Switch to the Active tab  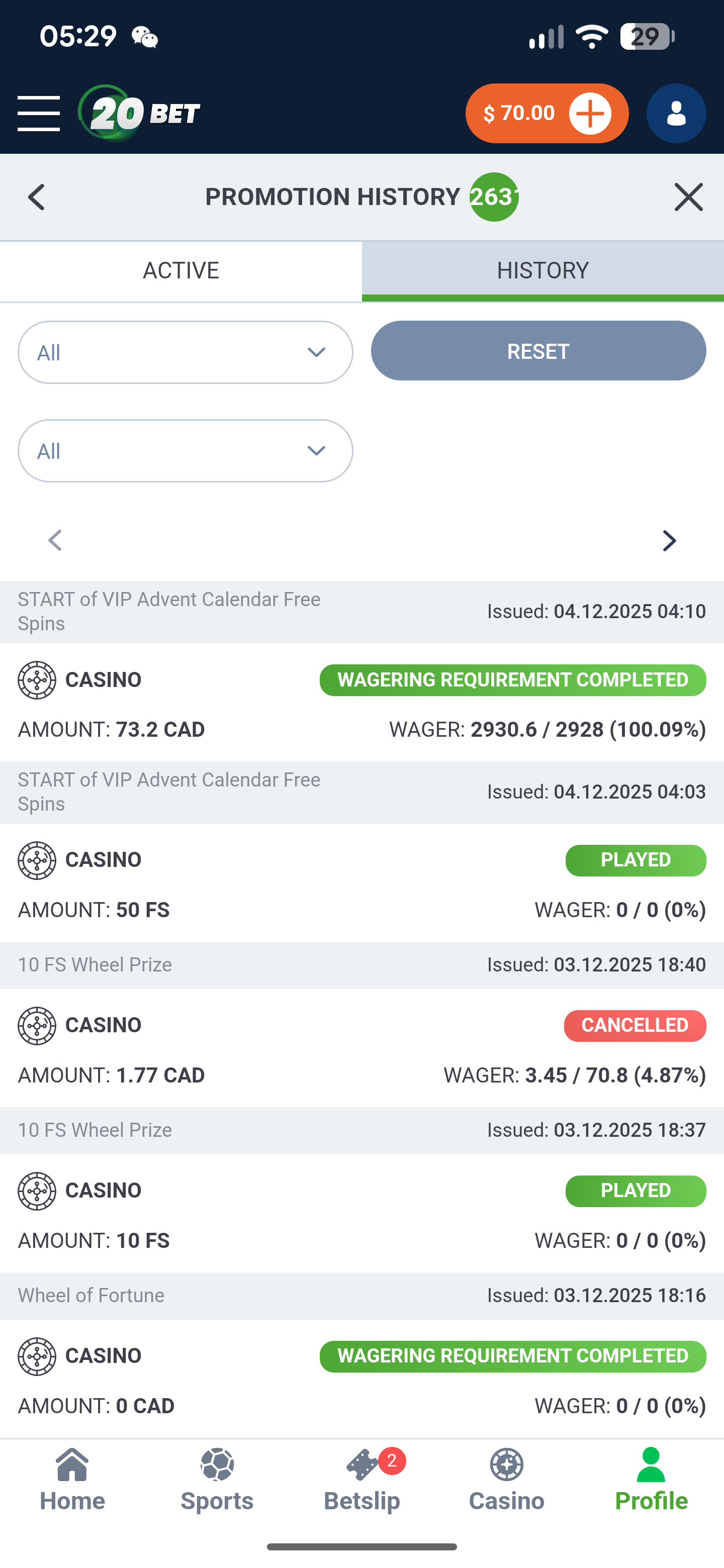point(181,271)
